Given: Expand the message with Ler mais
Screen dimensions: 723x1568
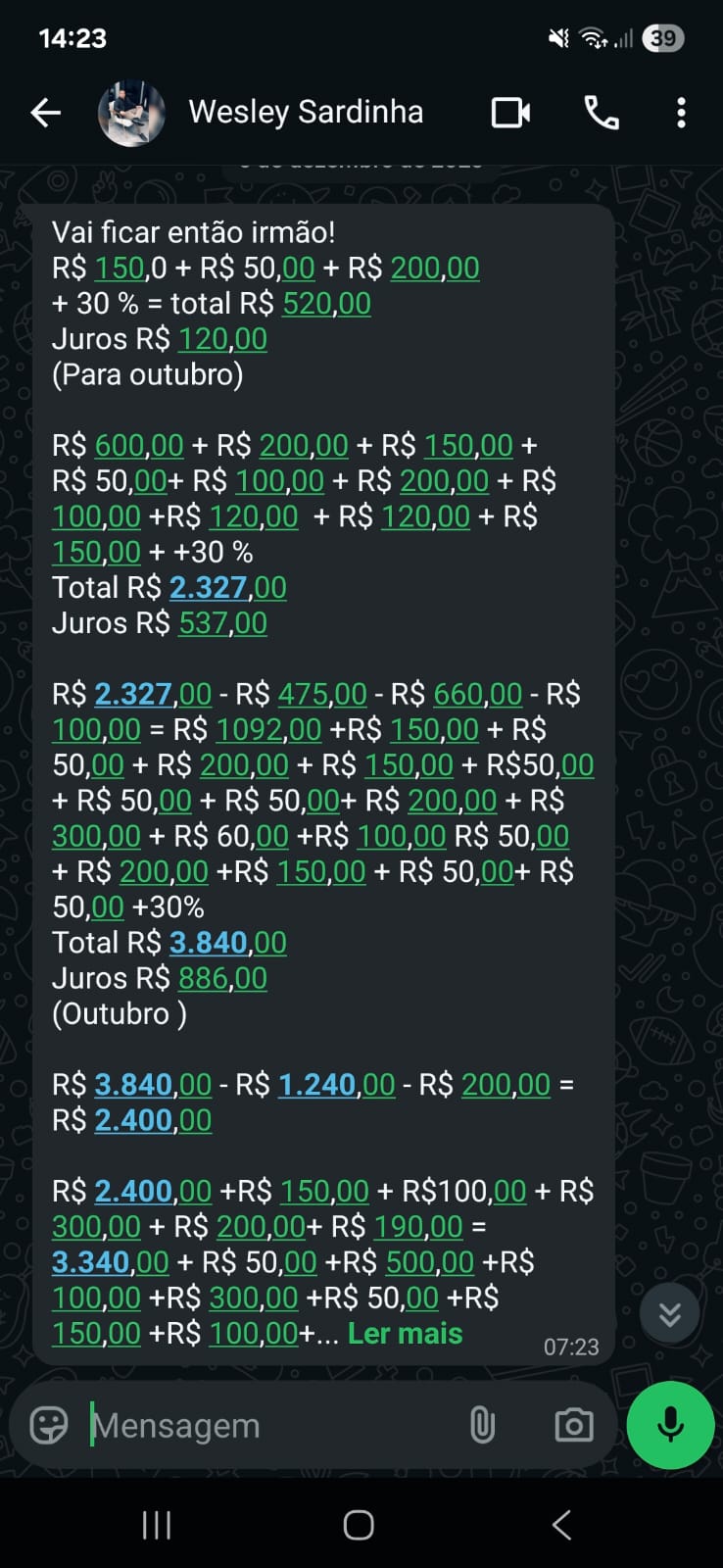Looking at the screenshot, I should click(405, 1334).
